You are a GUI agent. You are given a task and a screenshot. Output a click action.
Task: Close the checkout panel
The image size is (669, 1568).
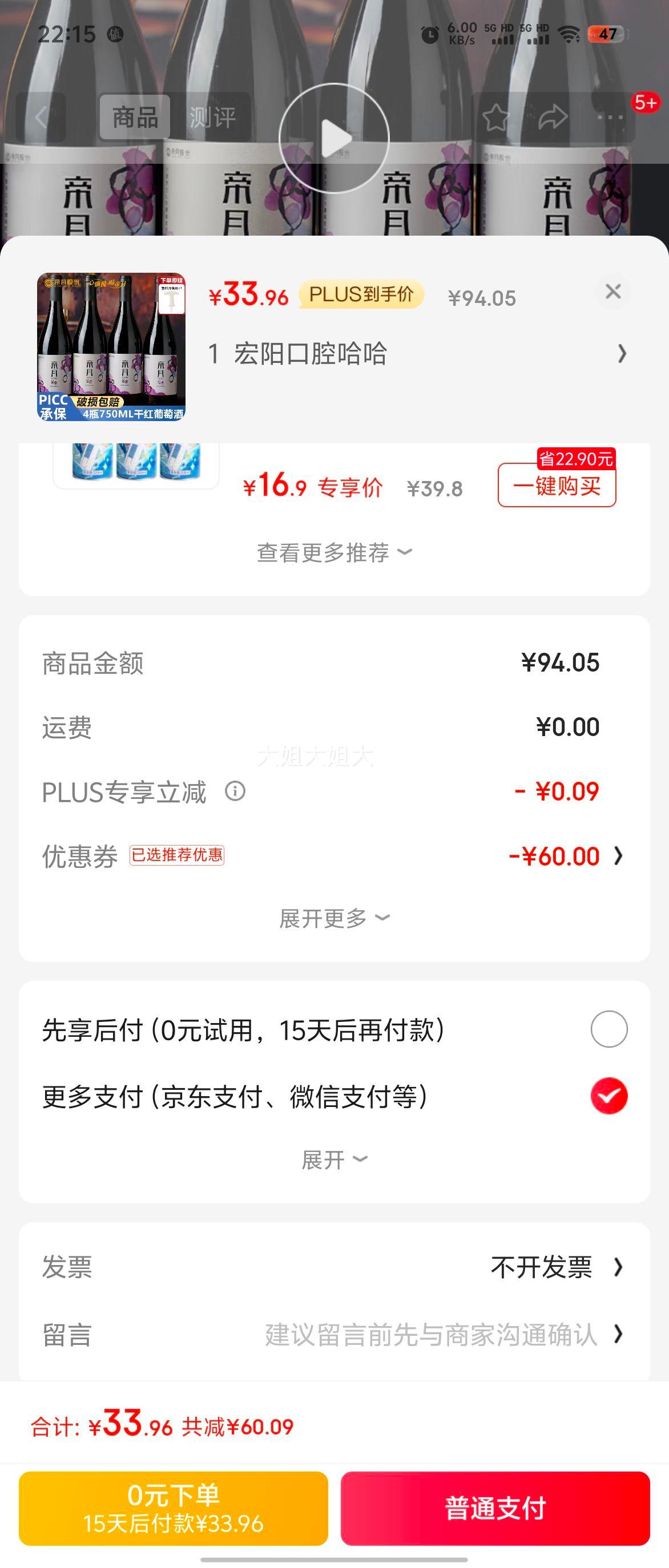[x=613, y=292]
